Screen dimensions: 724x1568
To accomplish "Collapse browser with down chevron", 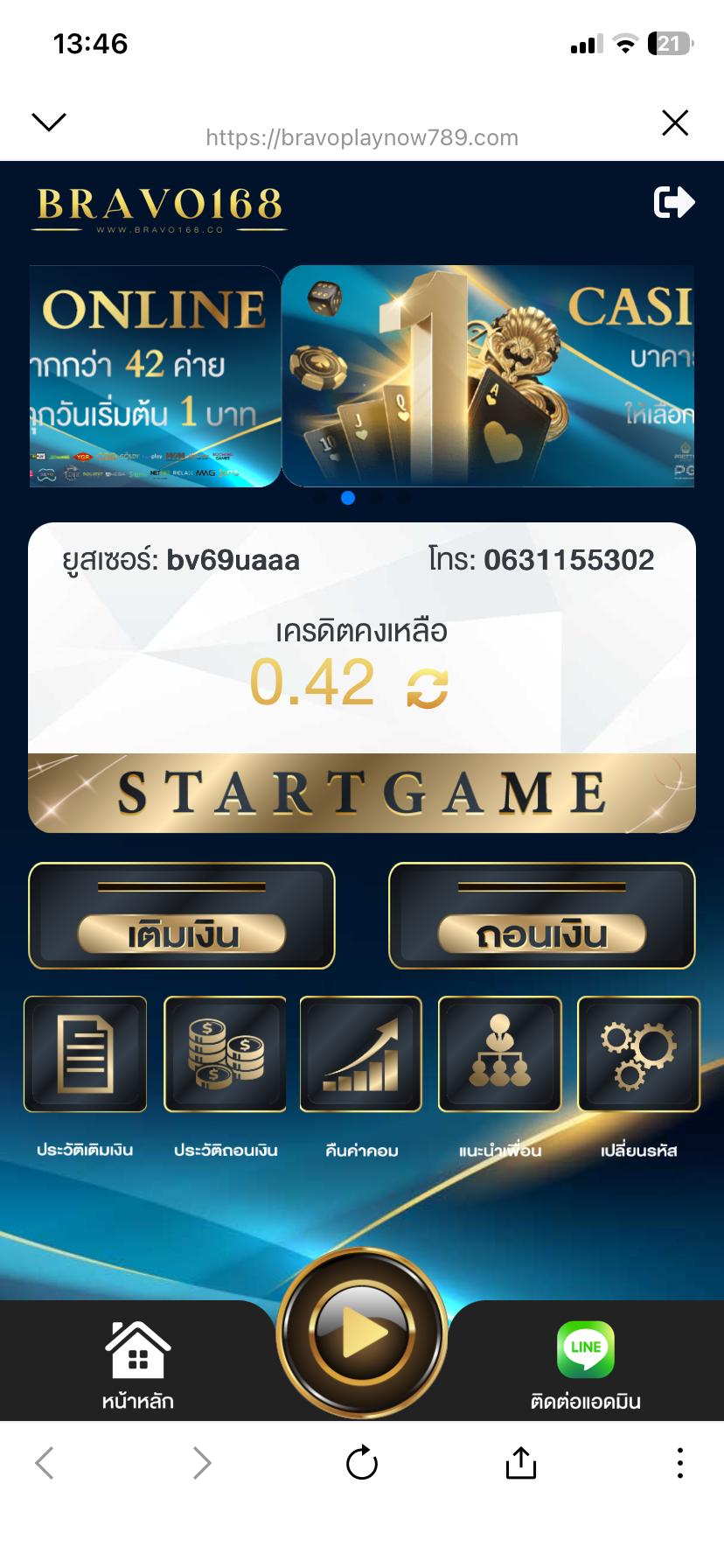I will coord(49,122).
